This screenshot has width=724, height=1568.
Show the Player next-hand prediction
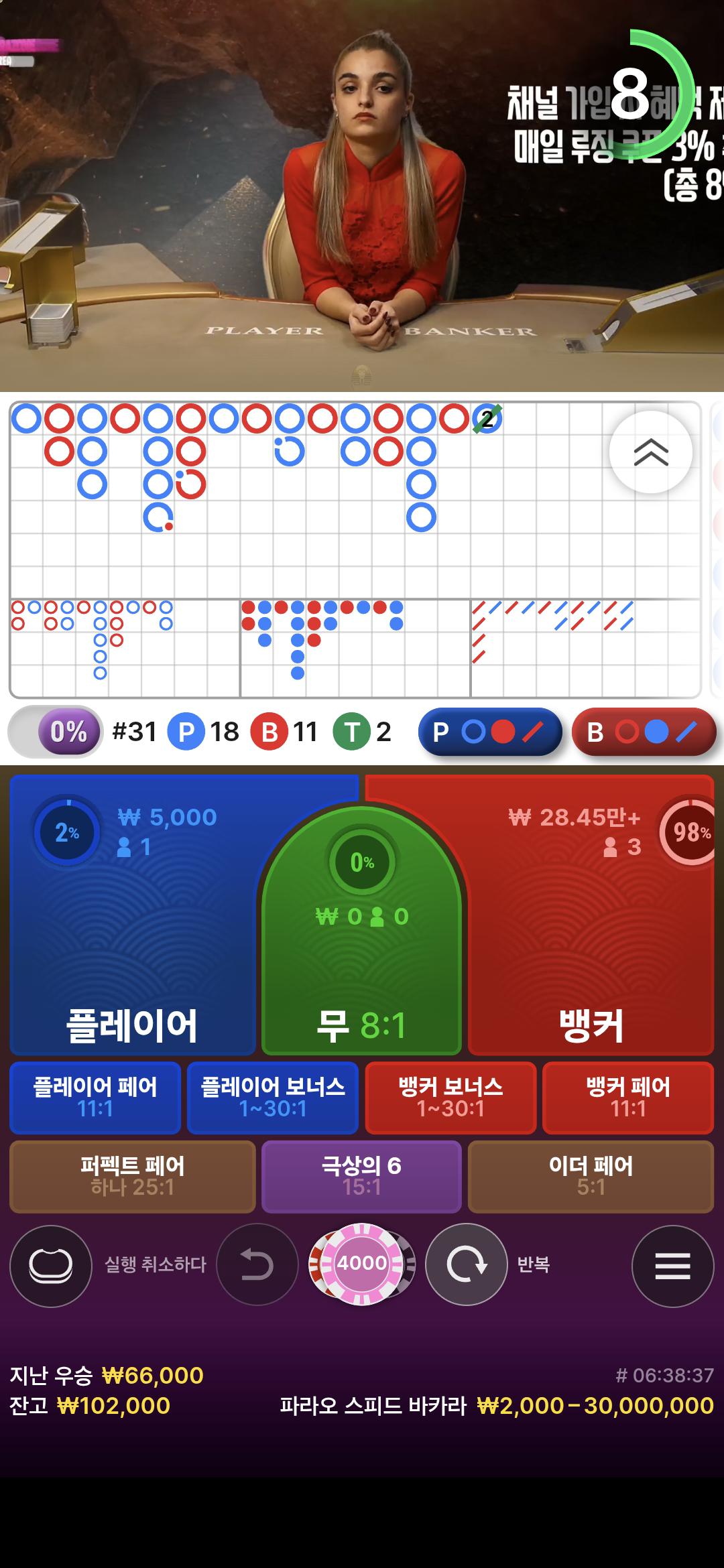(x=490, y=732)
